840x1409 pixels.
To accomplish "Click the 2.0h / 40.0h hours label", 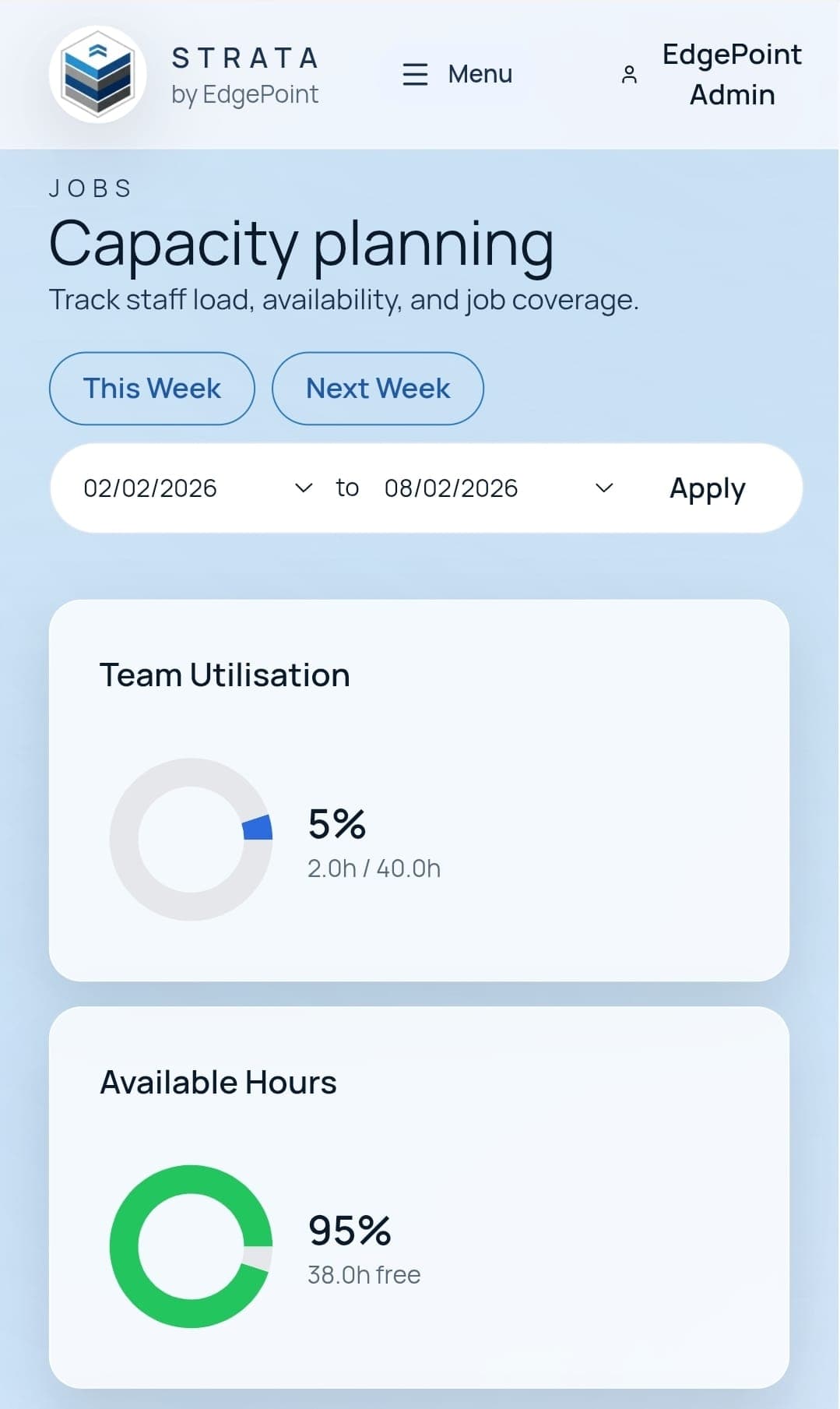I will coord(373,868).
